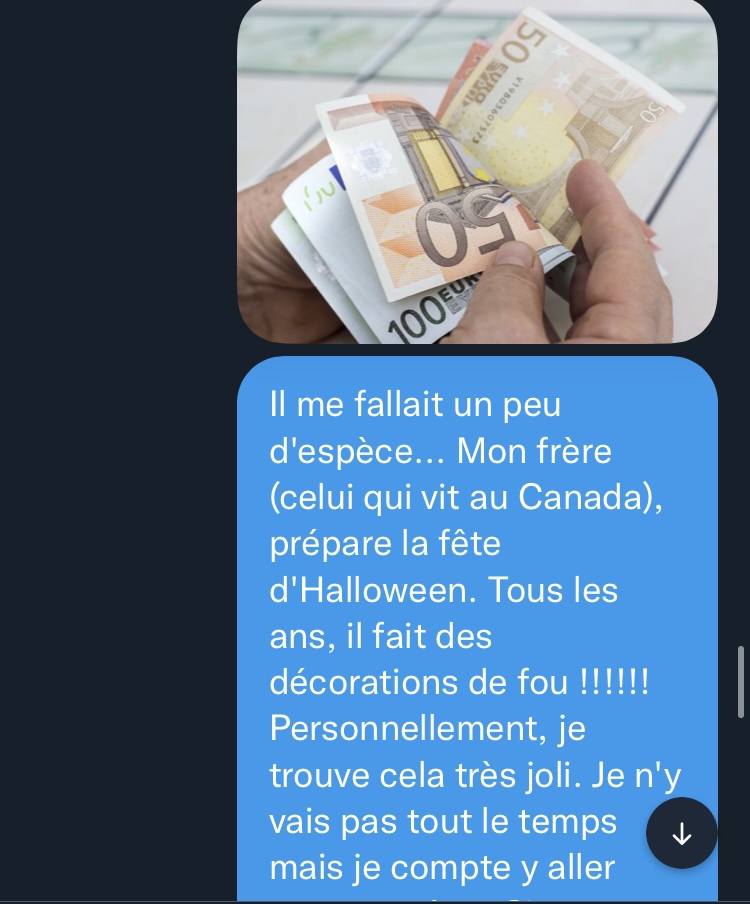
Task: Jump to the latest message with down arrow
Action: tap(682, 833)
